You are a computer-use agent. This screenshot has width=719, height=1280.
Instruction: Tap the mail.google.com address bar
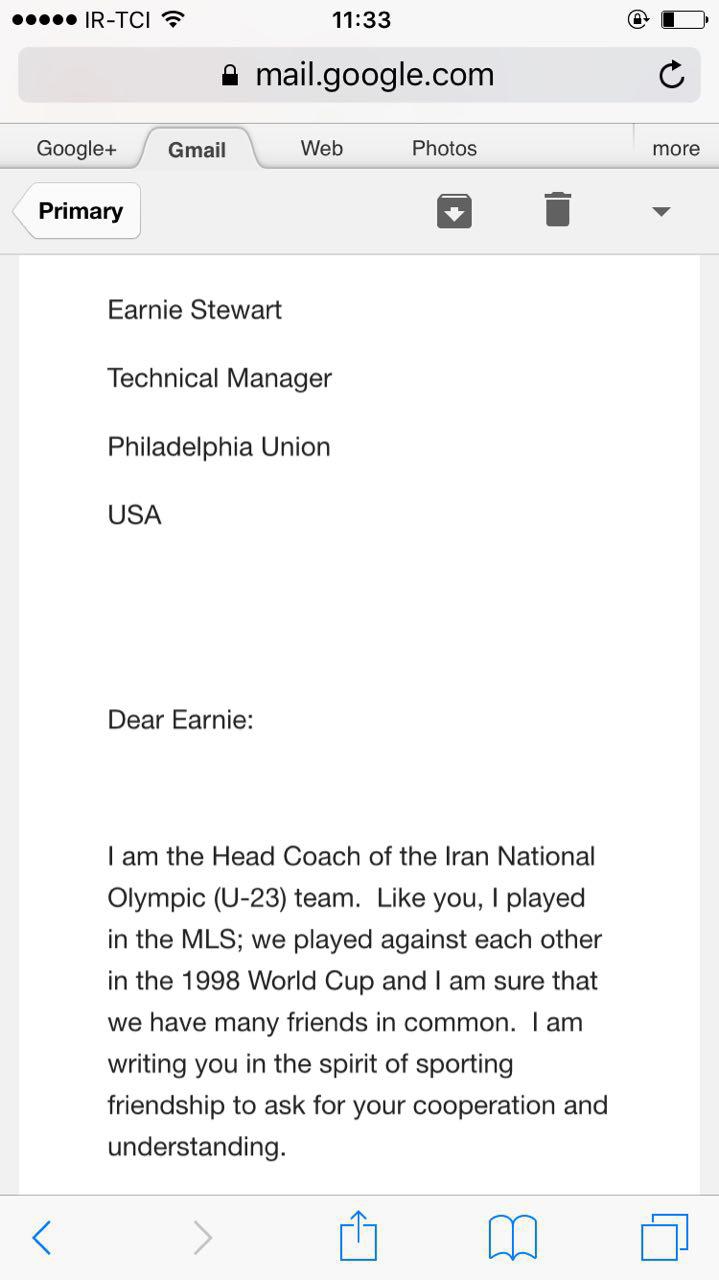click(358, 75)
